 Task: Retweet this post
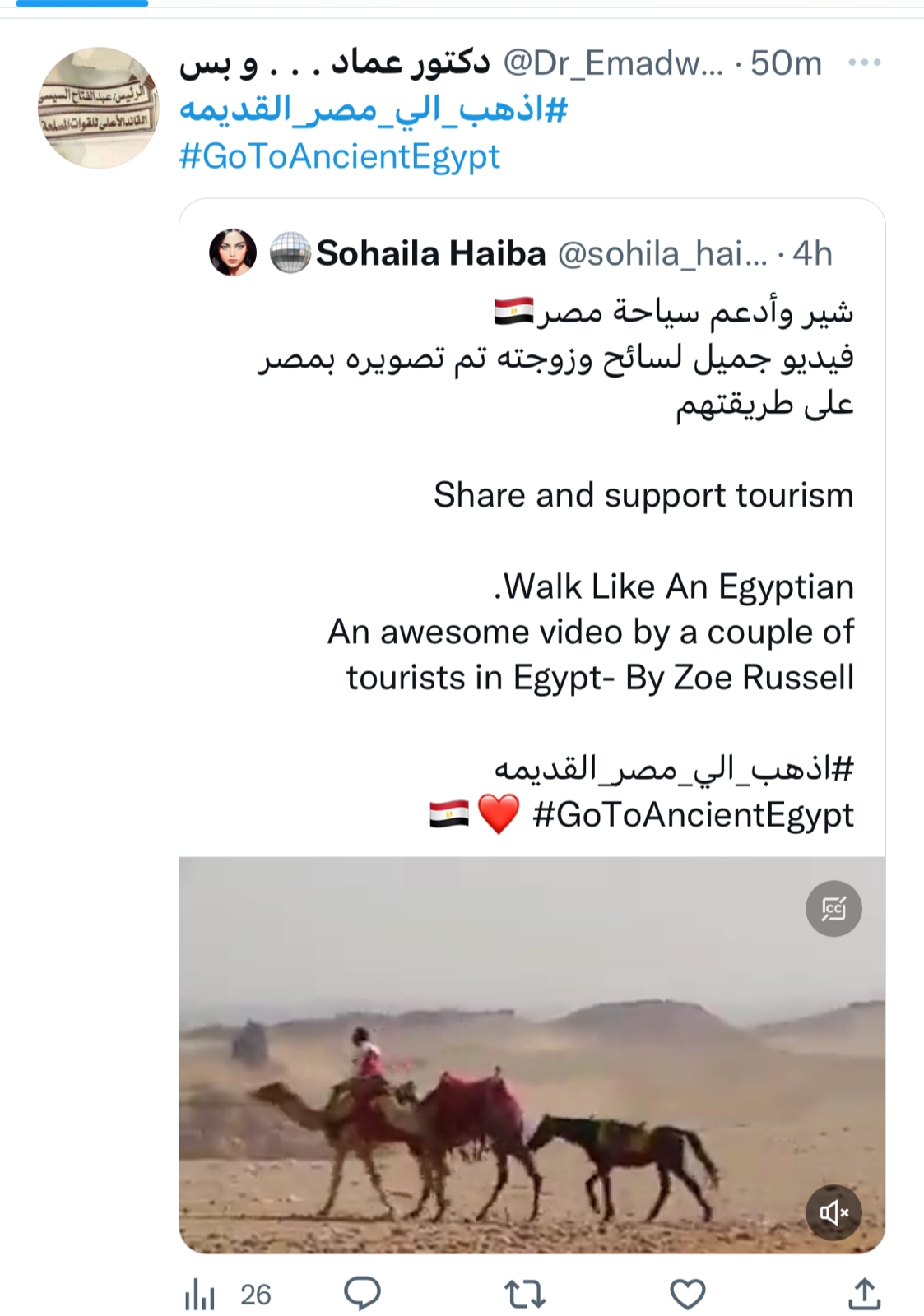click(x=524, y=1295)
